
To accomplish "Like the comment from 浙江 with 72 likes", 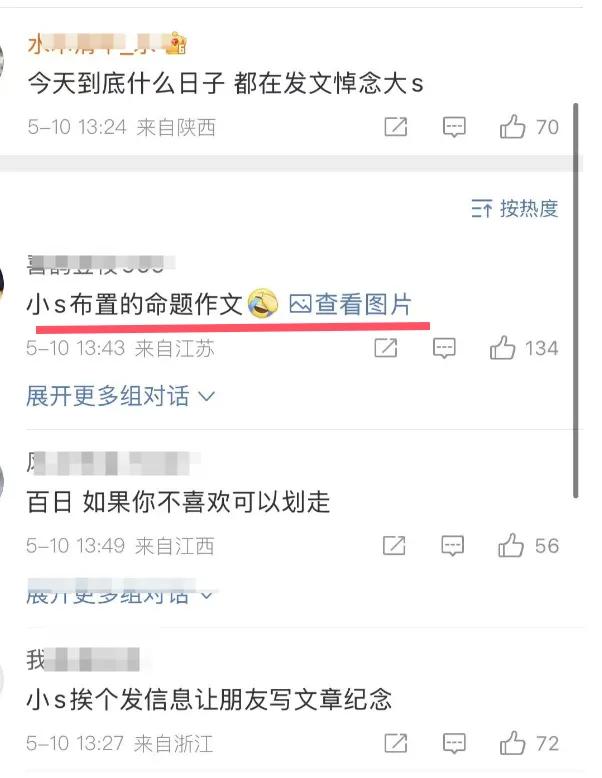I will (512, 744).
